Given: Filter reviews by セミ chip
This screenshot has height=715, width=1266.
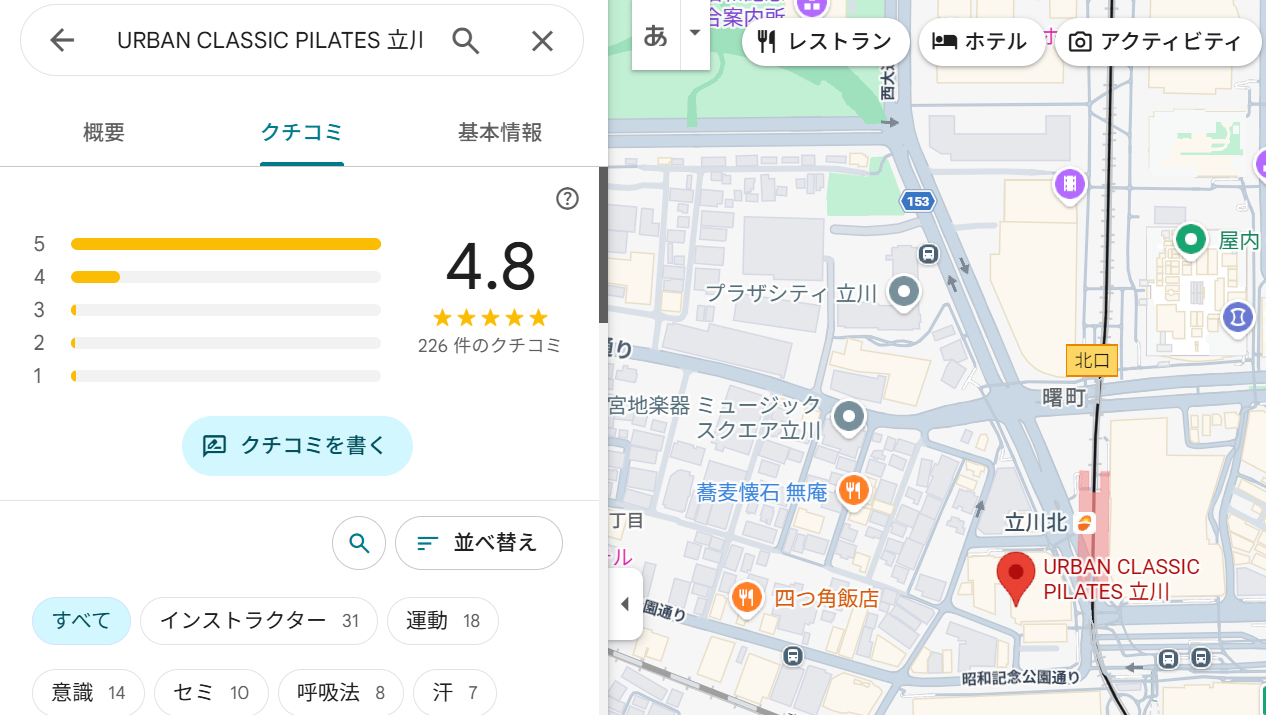Looking at the screenshot, I should (x=211, y=692).
